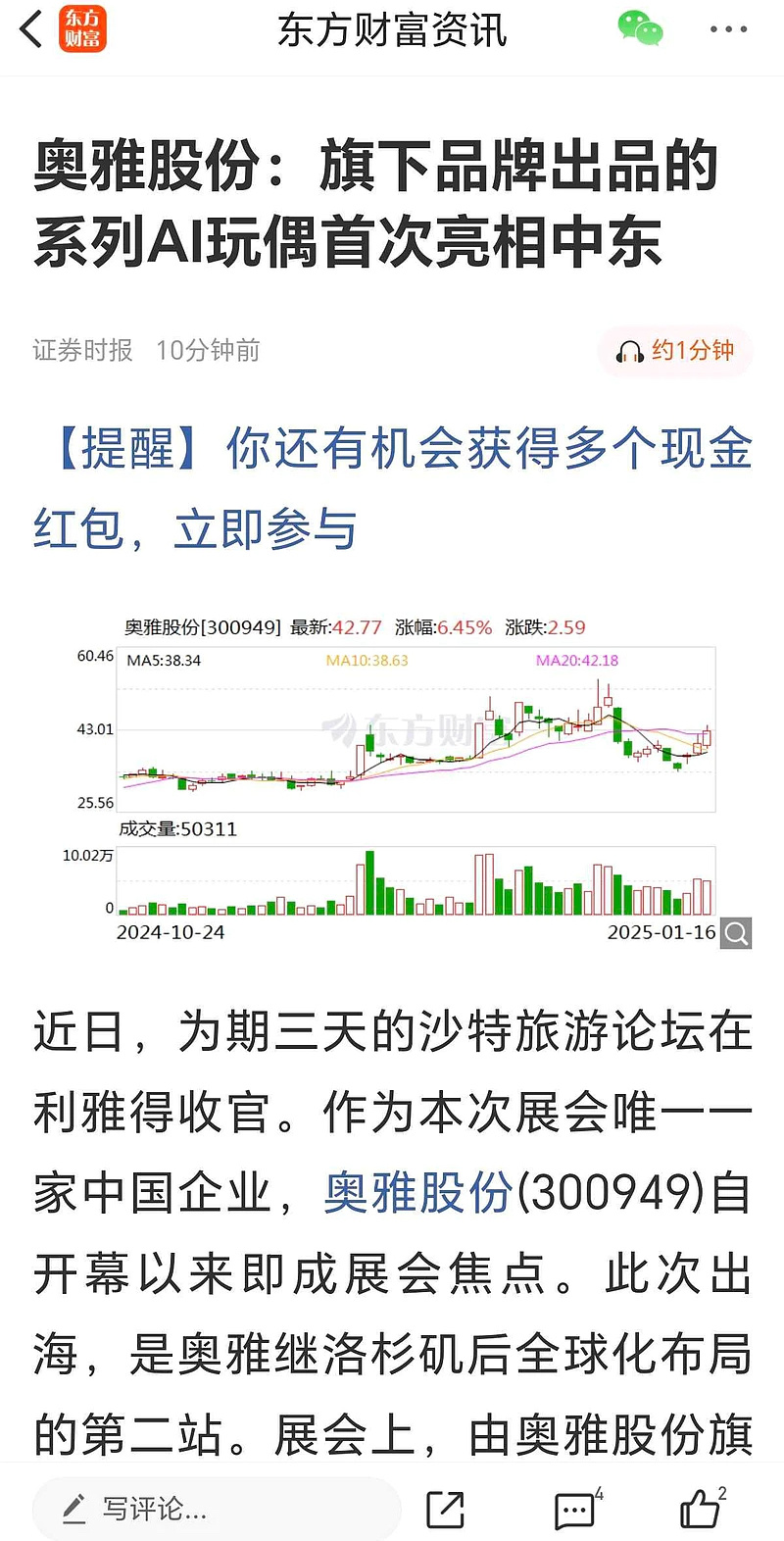Play the roughly 1-minute audio reading
This screenshot has width=784, height=1541.
tap(675, 351)
